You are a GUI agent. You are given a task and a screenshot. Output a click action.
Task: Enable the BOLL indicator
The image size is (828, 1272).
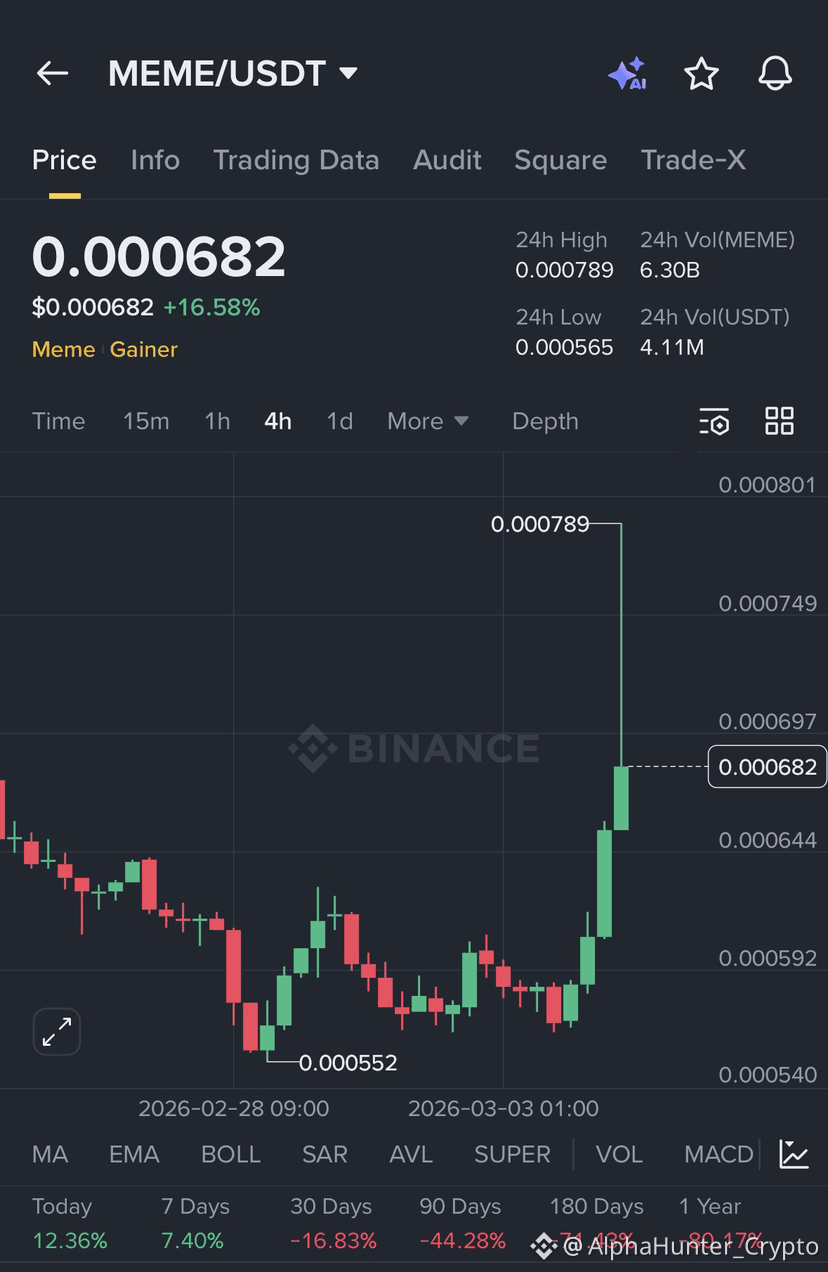click(x=231, y=1154)
